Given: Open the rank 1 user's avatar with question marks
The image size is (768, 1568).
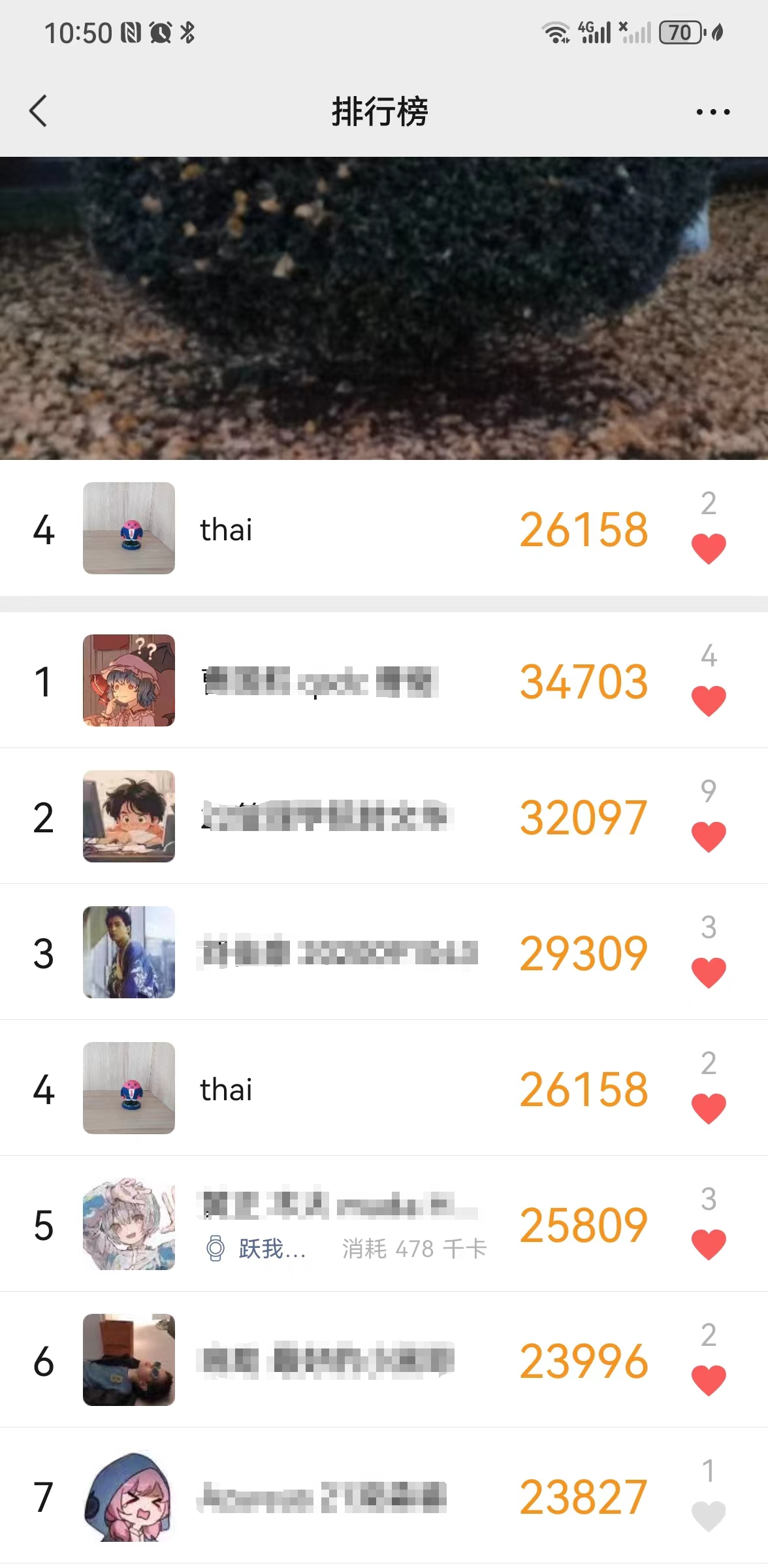Looking at the screenshot, I should [129, 680].
